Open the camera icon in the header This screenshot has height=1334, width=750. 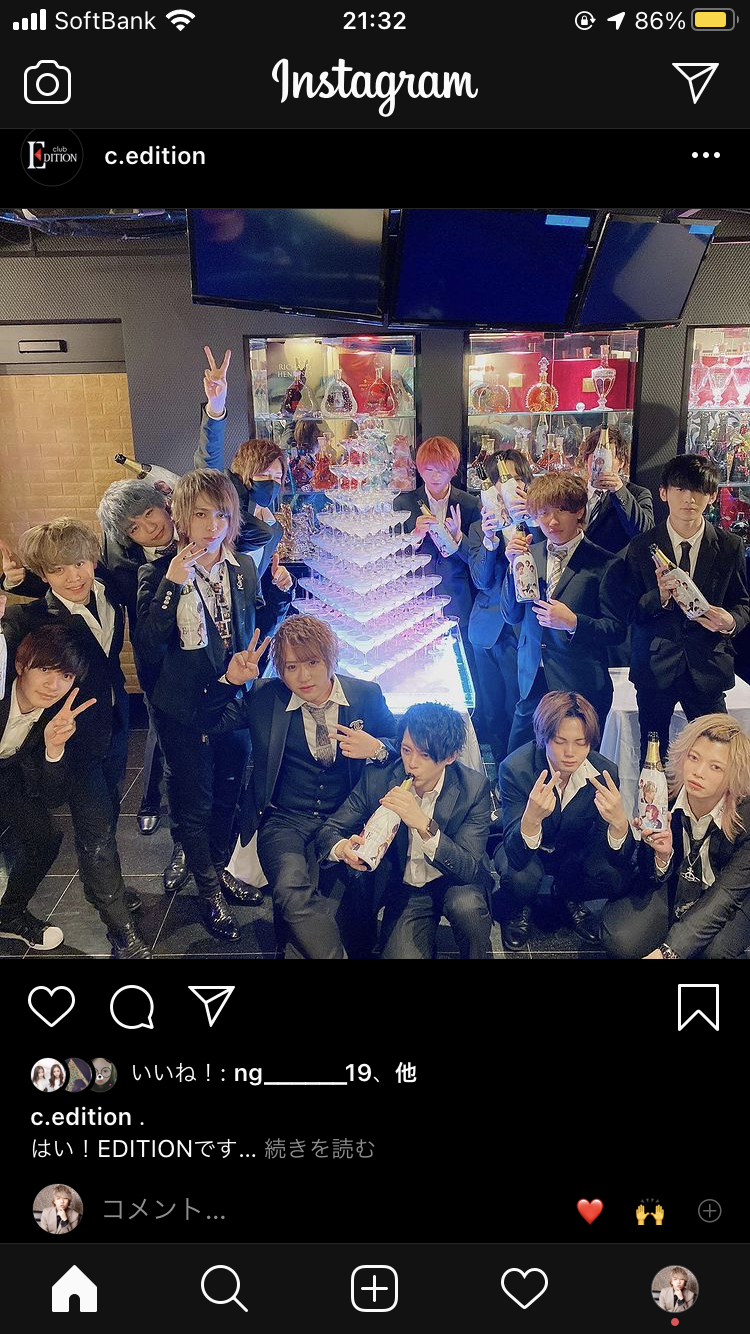click(47, 83)
